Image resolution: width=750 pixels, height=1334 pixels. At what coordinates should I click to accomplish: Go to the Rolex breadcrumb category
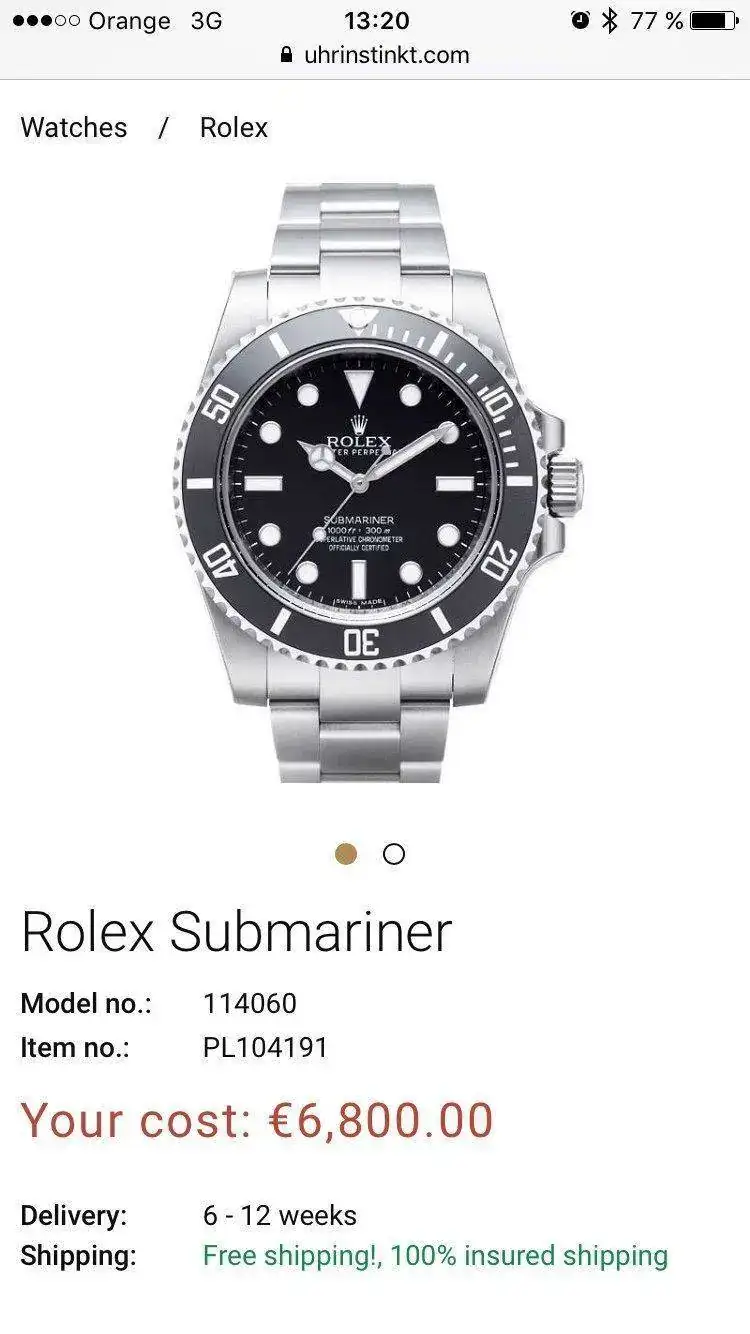pos(233,128)
